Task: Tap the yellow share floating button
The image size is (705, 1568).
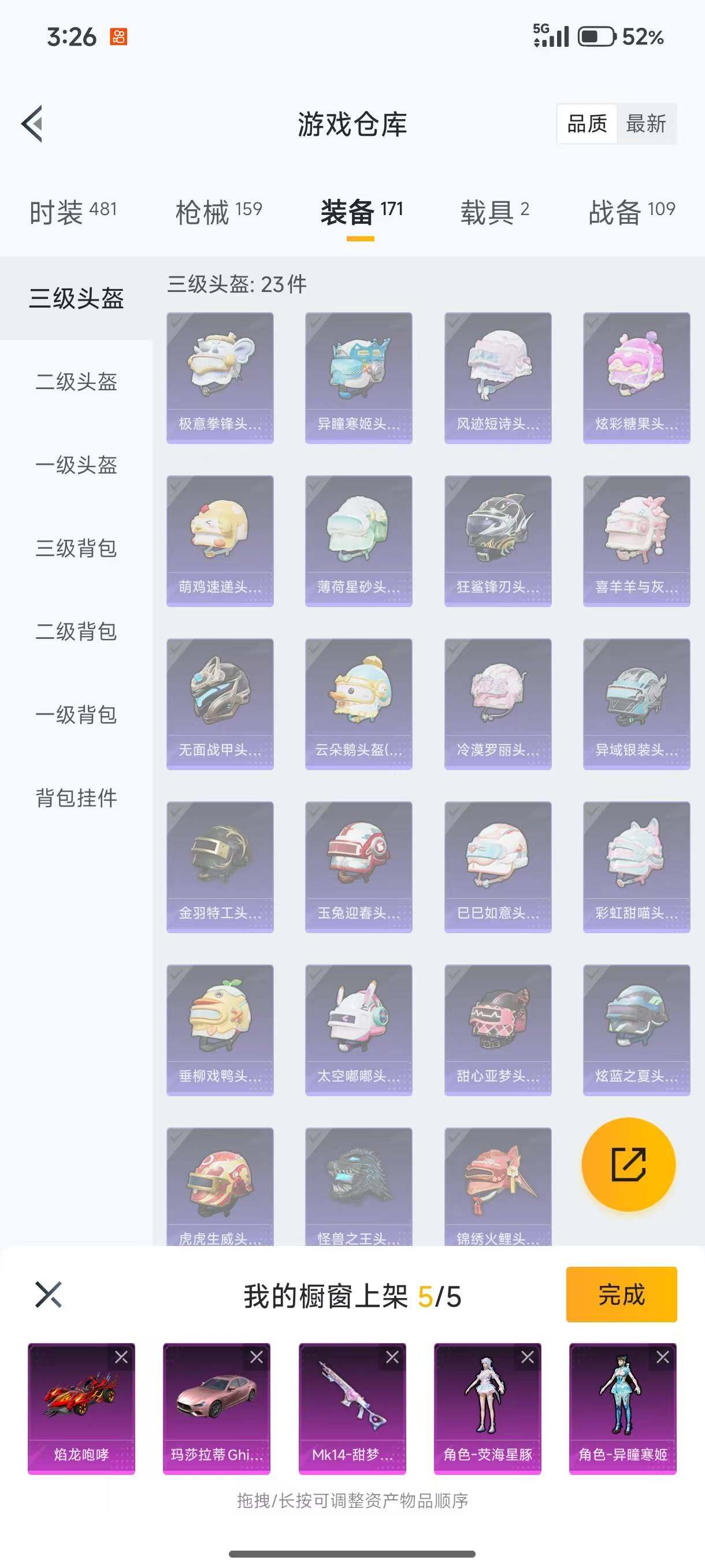Action: coord(628,1164)
